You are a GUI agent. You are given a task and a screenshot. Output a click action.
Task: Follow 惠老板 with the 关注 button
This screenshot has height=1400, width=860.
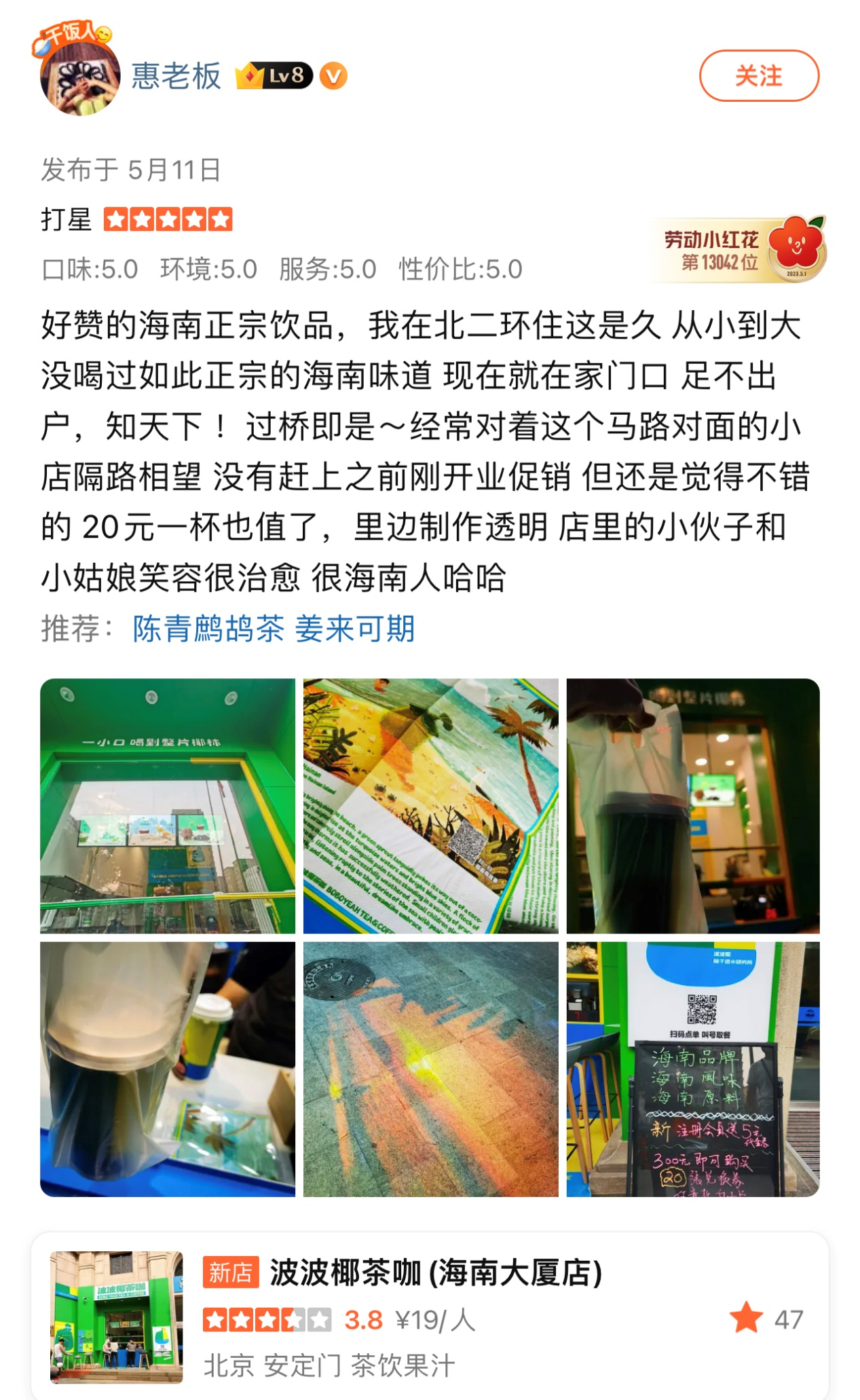758,75
